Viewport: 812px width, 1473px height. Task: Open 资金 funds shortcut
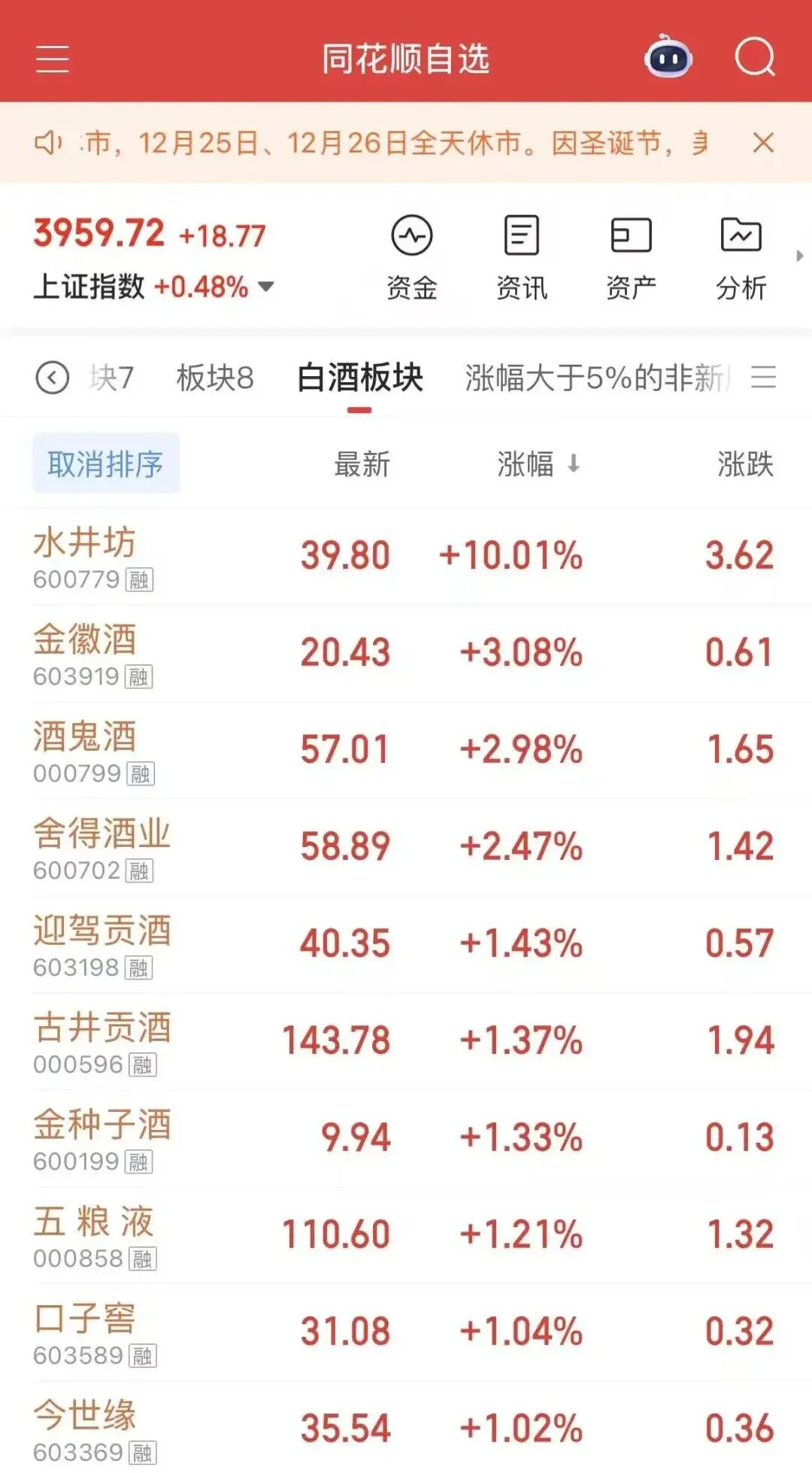click(x=411, y=256)
